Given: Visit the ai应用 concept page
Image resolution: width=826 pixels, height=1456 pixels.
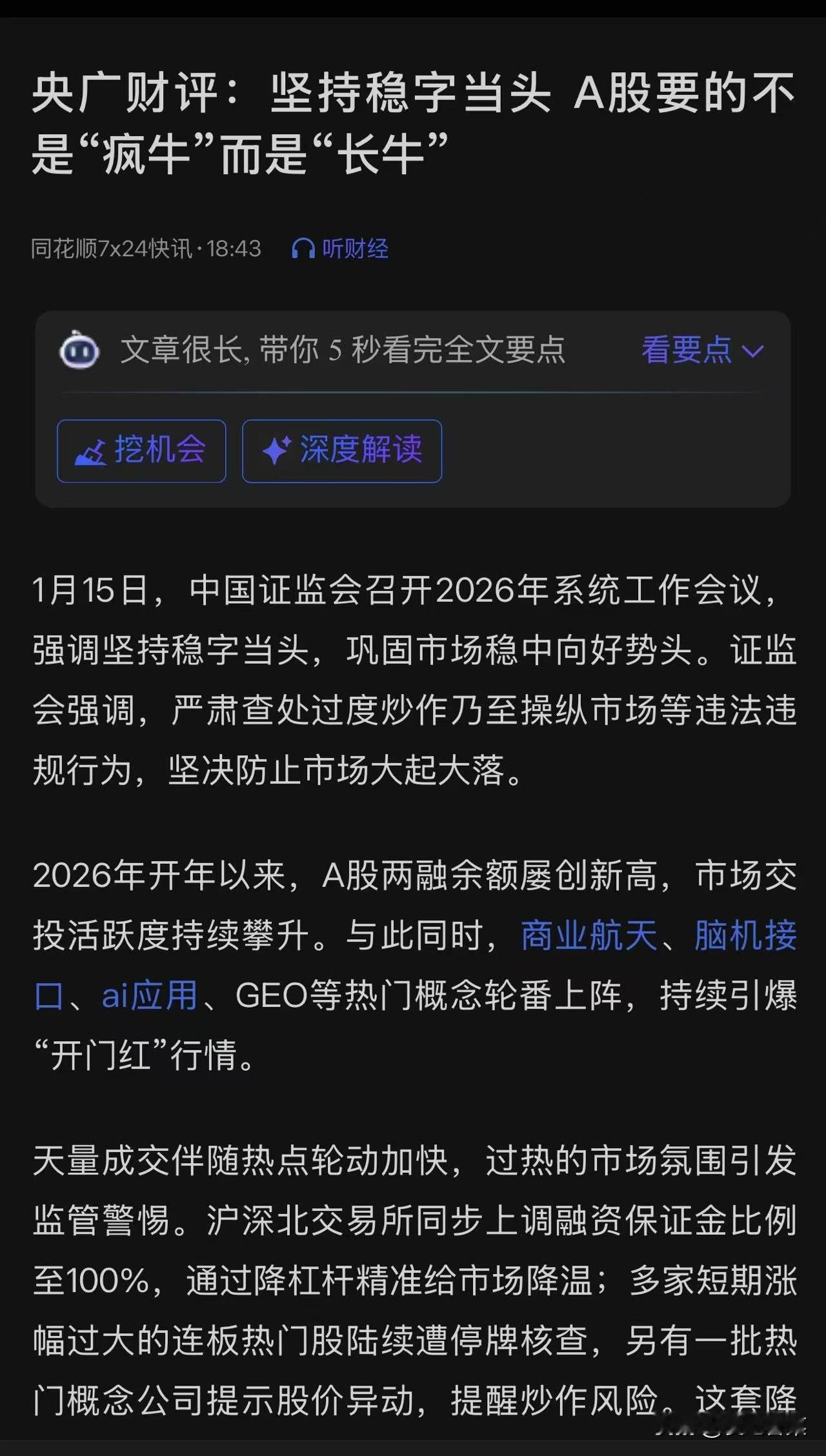Looking at the screenshot, I should tap(148, 993).
